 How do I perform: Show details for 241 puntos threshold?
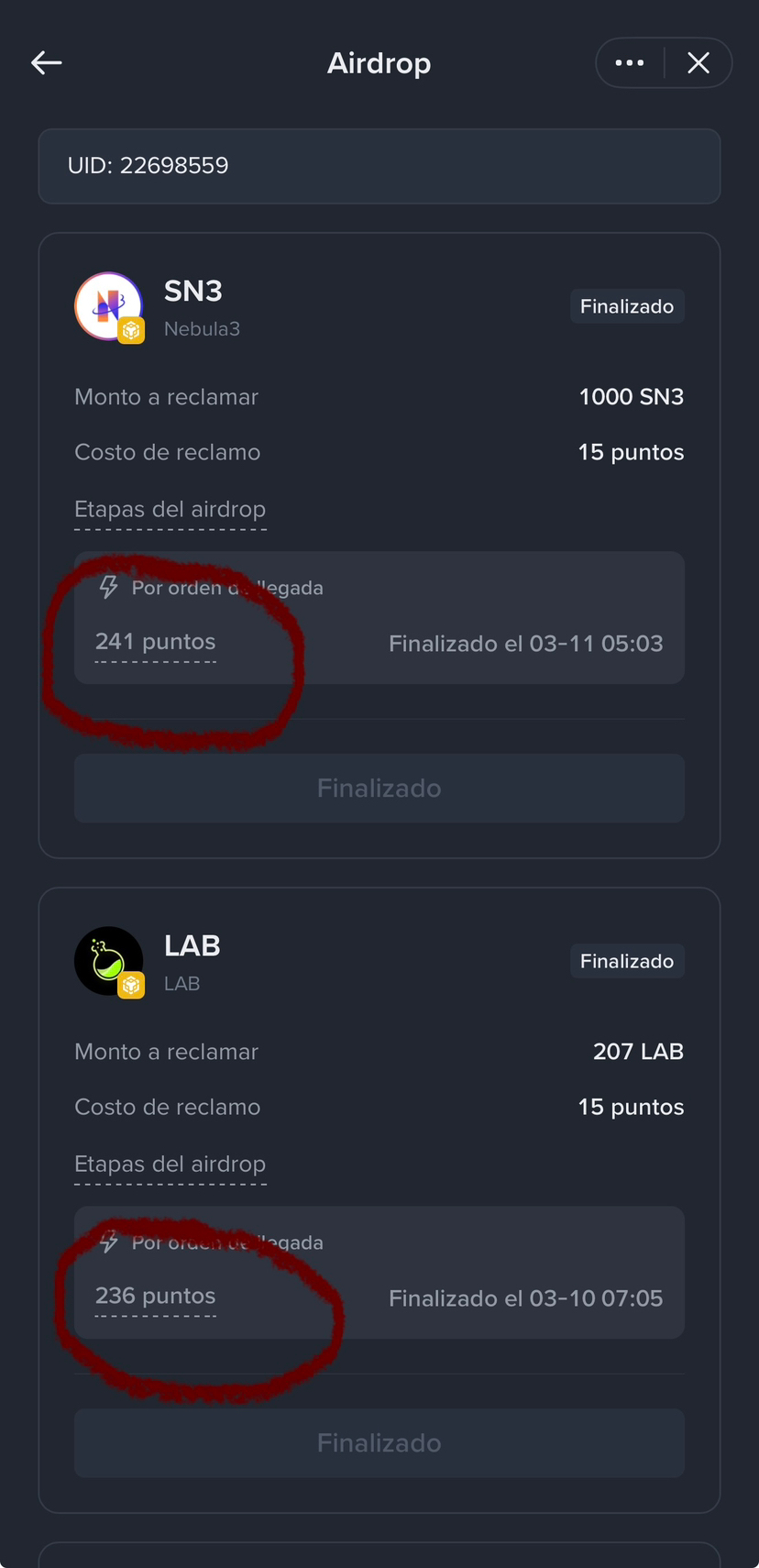pyautogui.click(x=155, y=642)
